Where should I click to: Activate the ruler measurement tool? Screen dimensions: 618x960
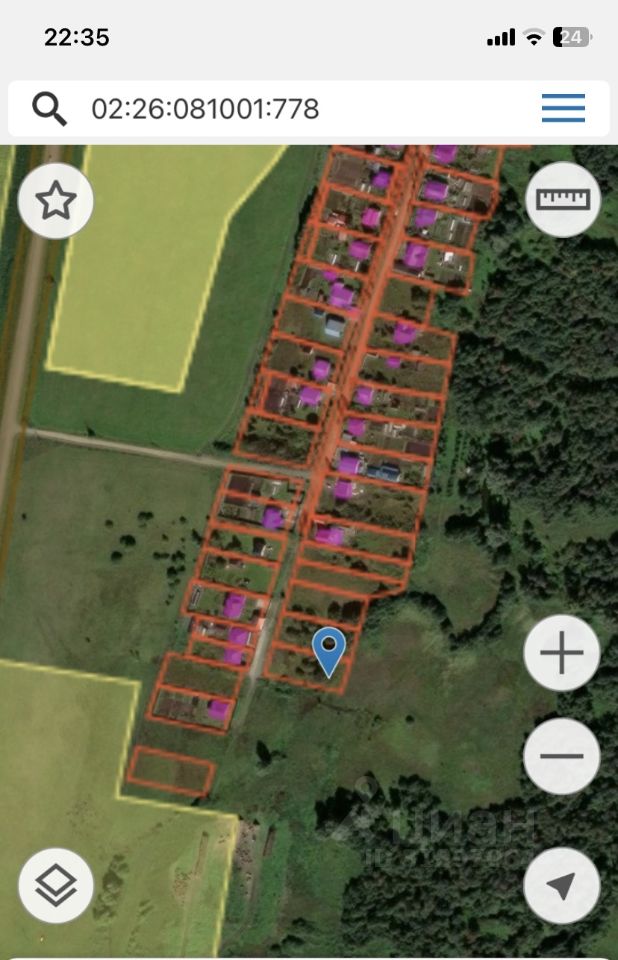tap(563, 200)
